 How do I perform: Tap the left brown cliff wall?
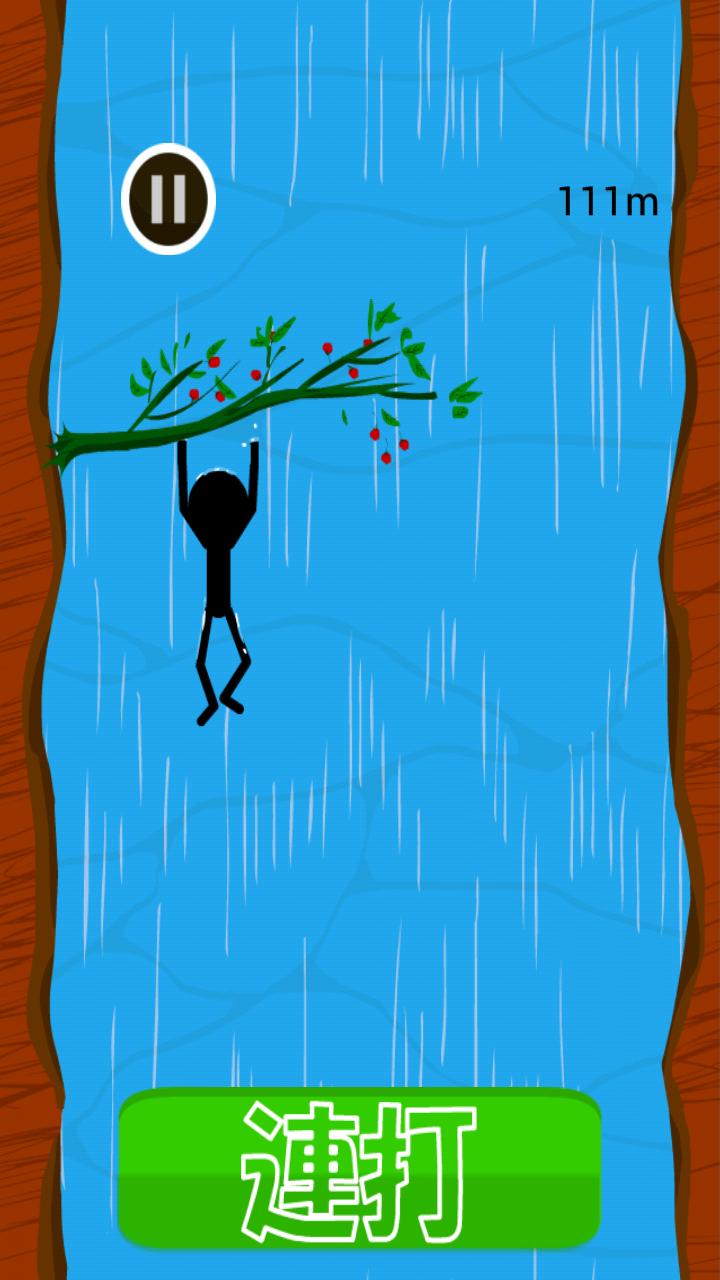click(x=20, y=640)
